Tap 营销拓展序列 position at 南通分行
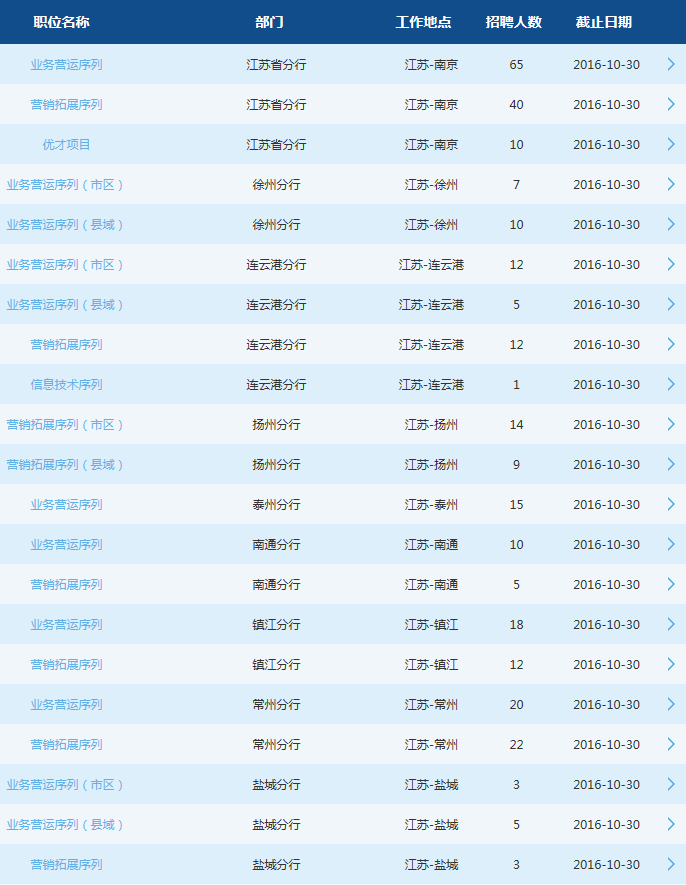686x885 pixels. pos(66,585)
